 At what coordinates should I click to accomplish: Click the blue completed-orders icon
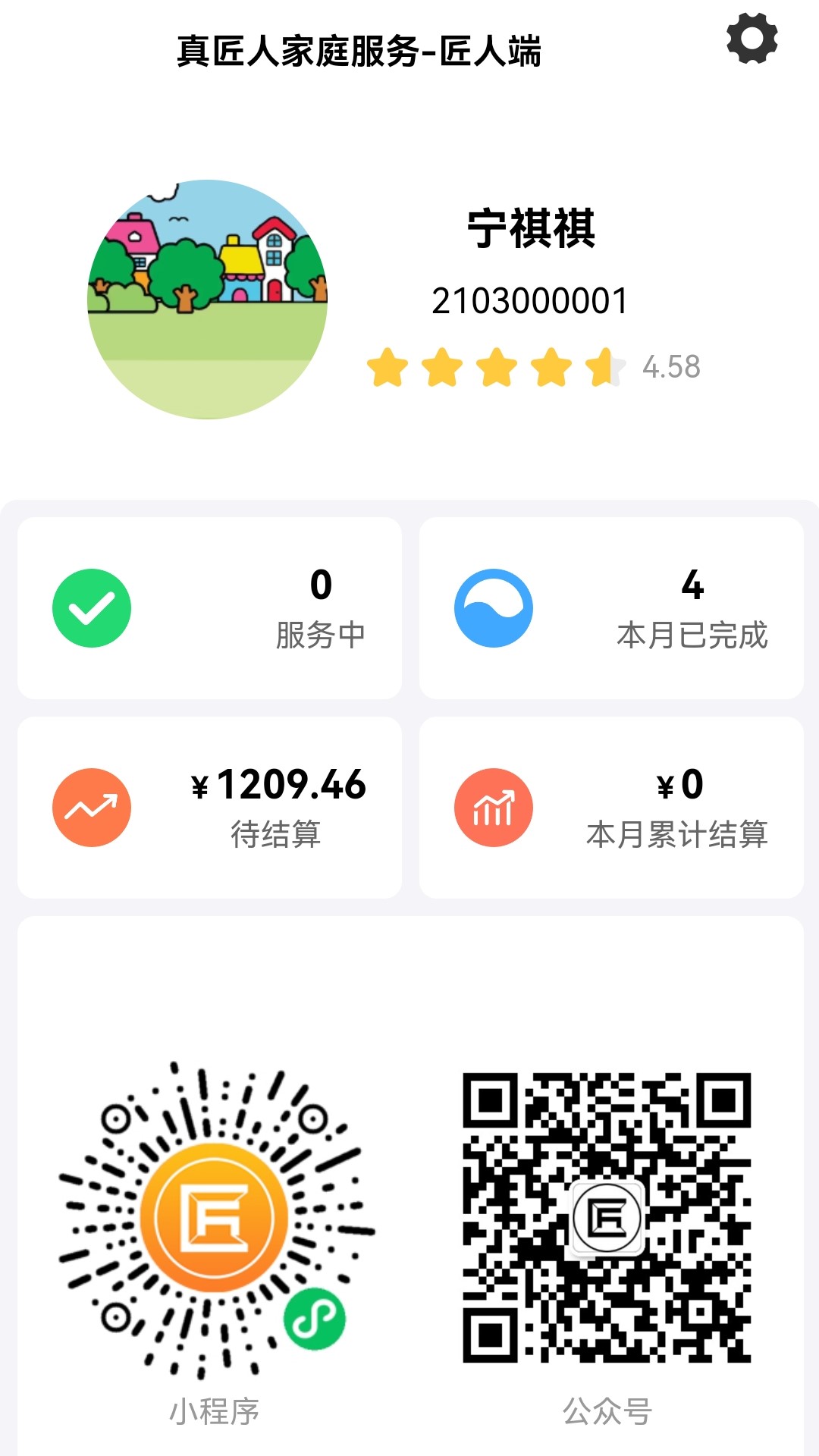click(x=493, y=607)
